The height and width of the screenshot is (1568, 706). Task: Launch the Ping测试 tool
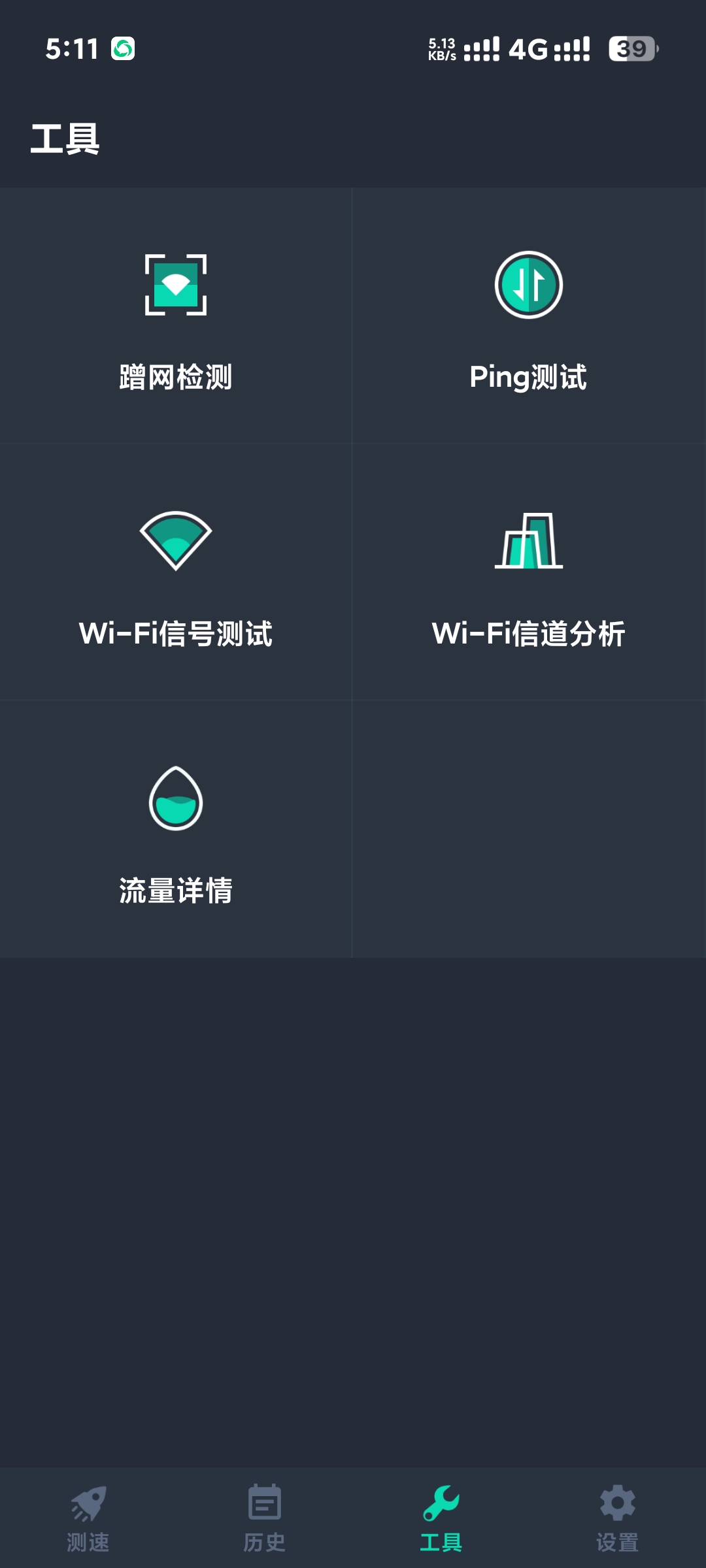pos(528,317)
